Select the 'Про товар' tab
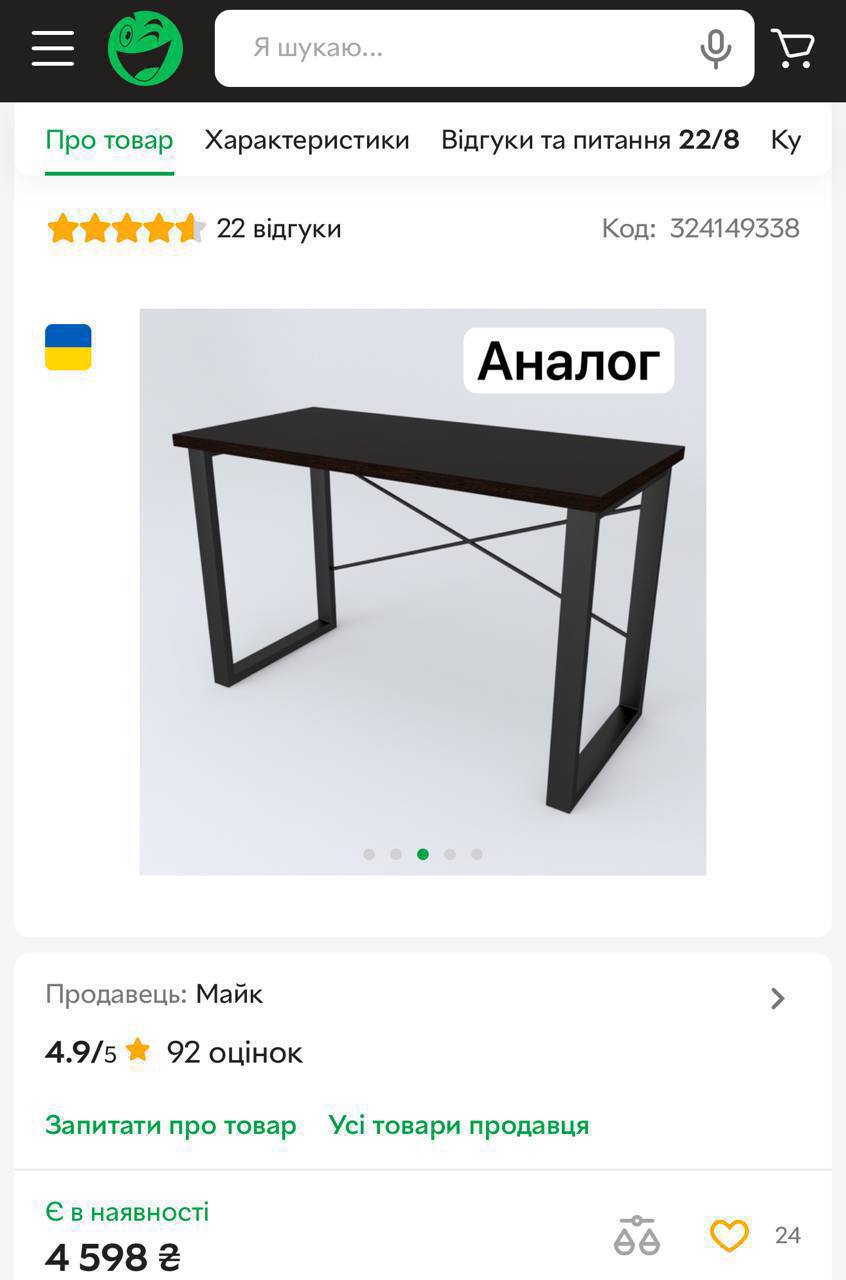Screen dimensions: 846x1280 (x=109, y=140)
